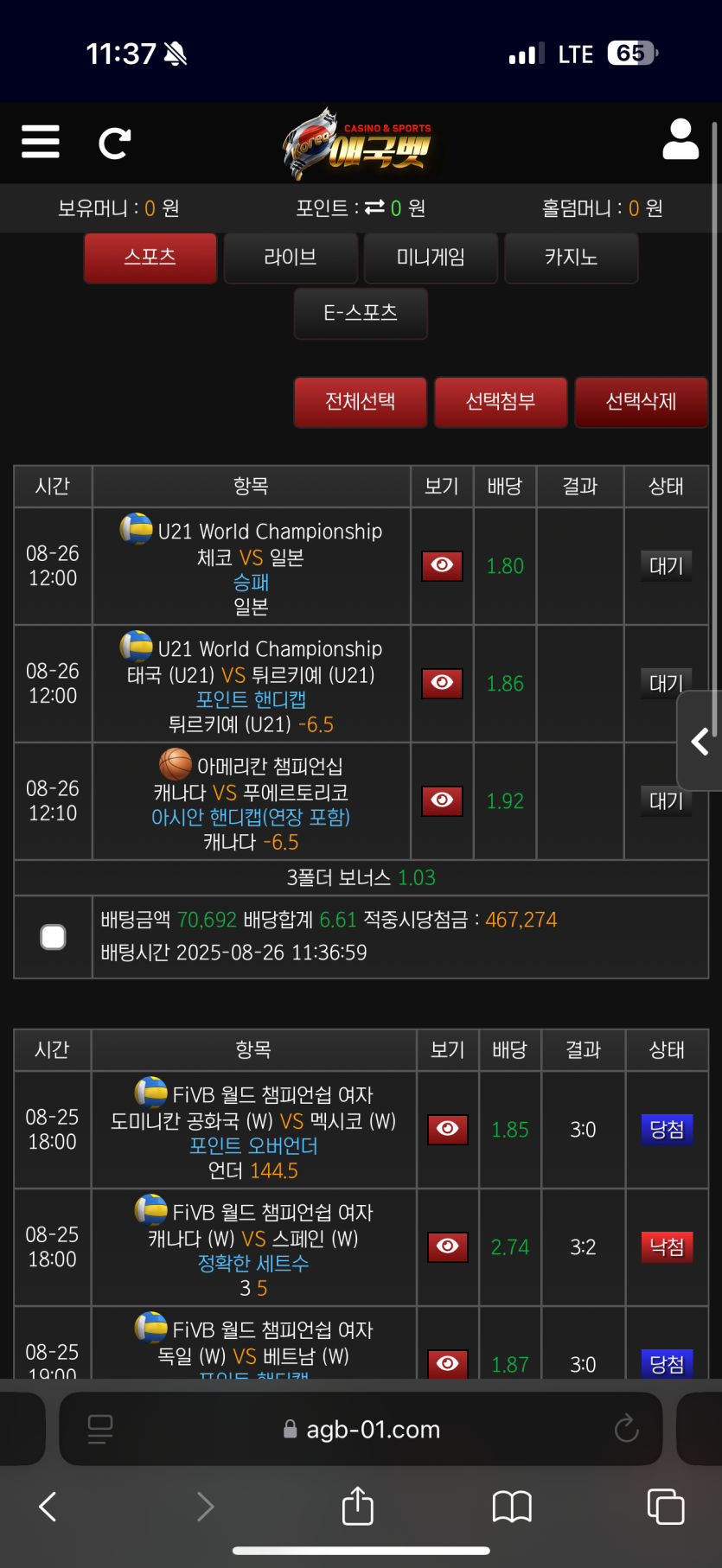Go to the 카지노 section

(571, 258)
